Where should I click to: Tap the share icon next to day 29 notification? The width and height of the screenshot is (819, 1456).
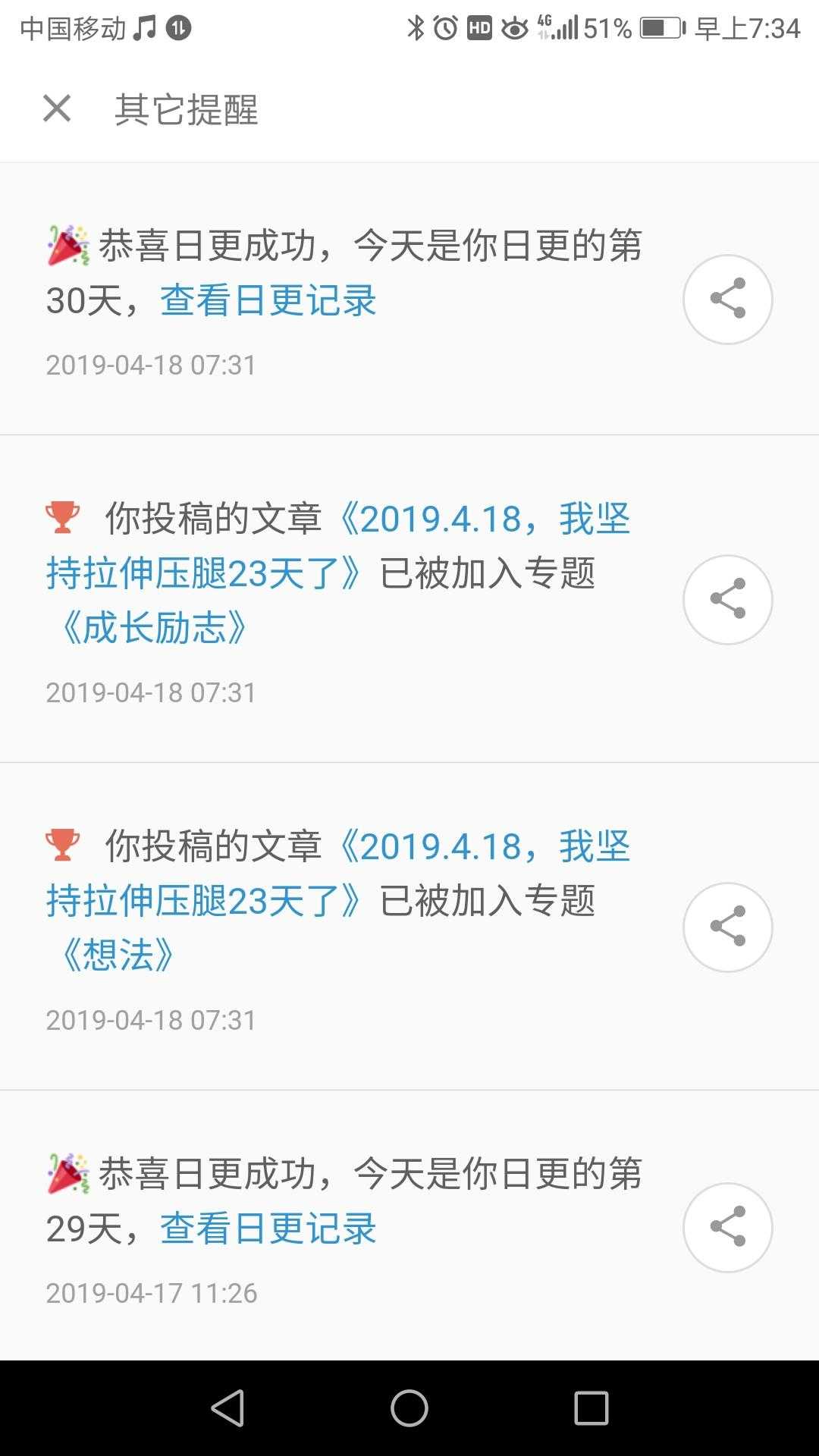pos(727,1227)
